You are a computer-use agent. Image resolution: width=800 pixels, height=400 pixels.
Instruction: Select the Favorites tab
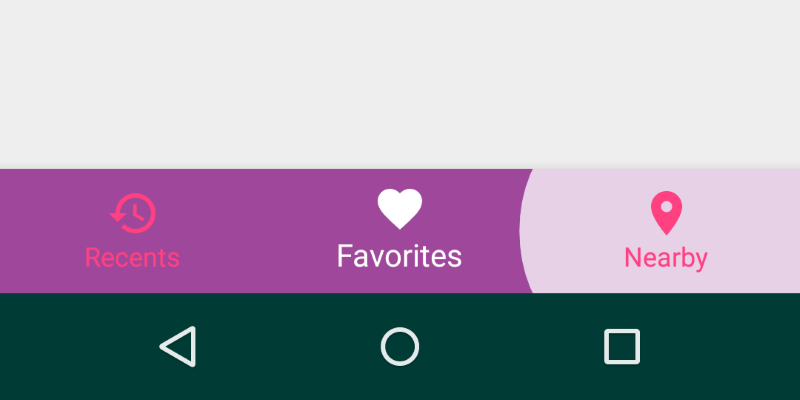tap(399, 231)
